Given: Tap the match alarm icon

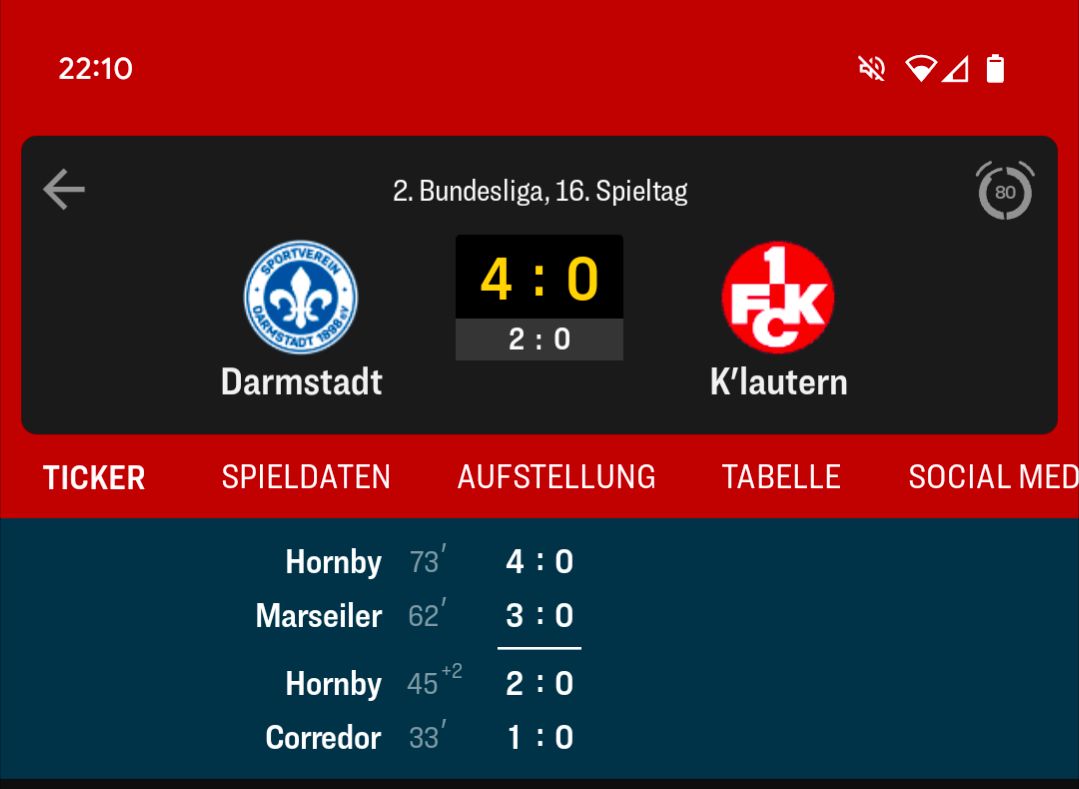Looking at the screenshot, I should (x=1004, y=191).
